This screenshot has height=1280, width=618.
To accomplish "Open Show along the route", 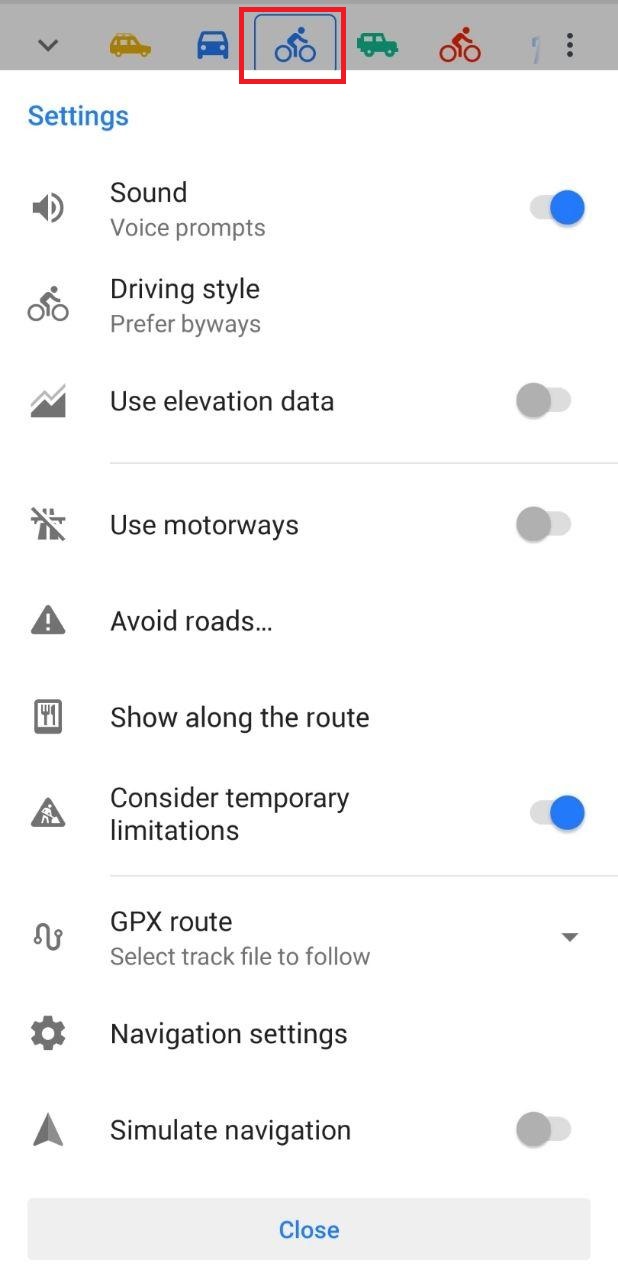I will [239, 718].
